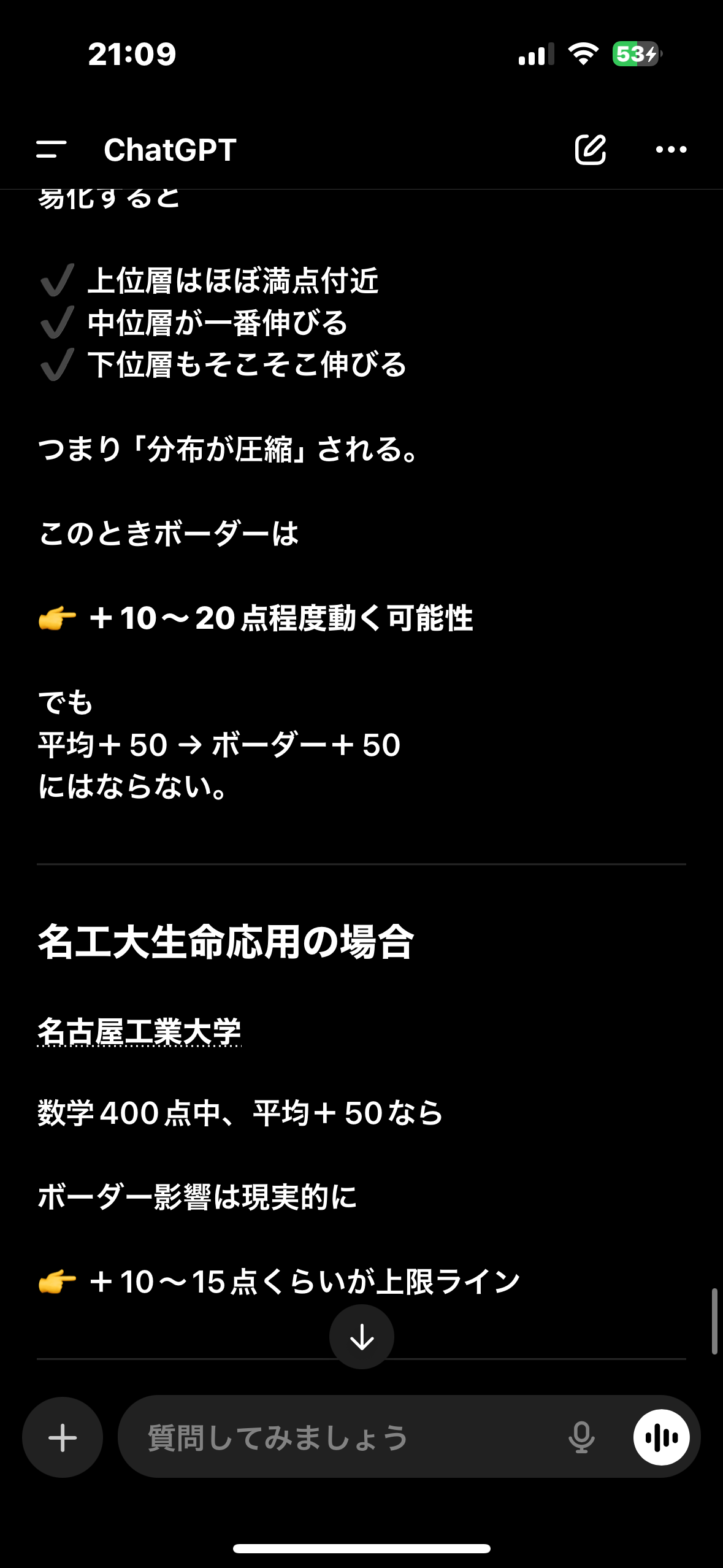Open the 名古屋工業大学 link
Image resolution: width=723 pixels, height=1568 pixels.
[139, 1031]
